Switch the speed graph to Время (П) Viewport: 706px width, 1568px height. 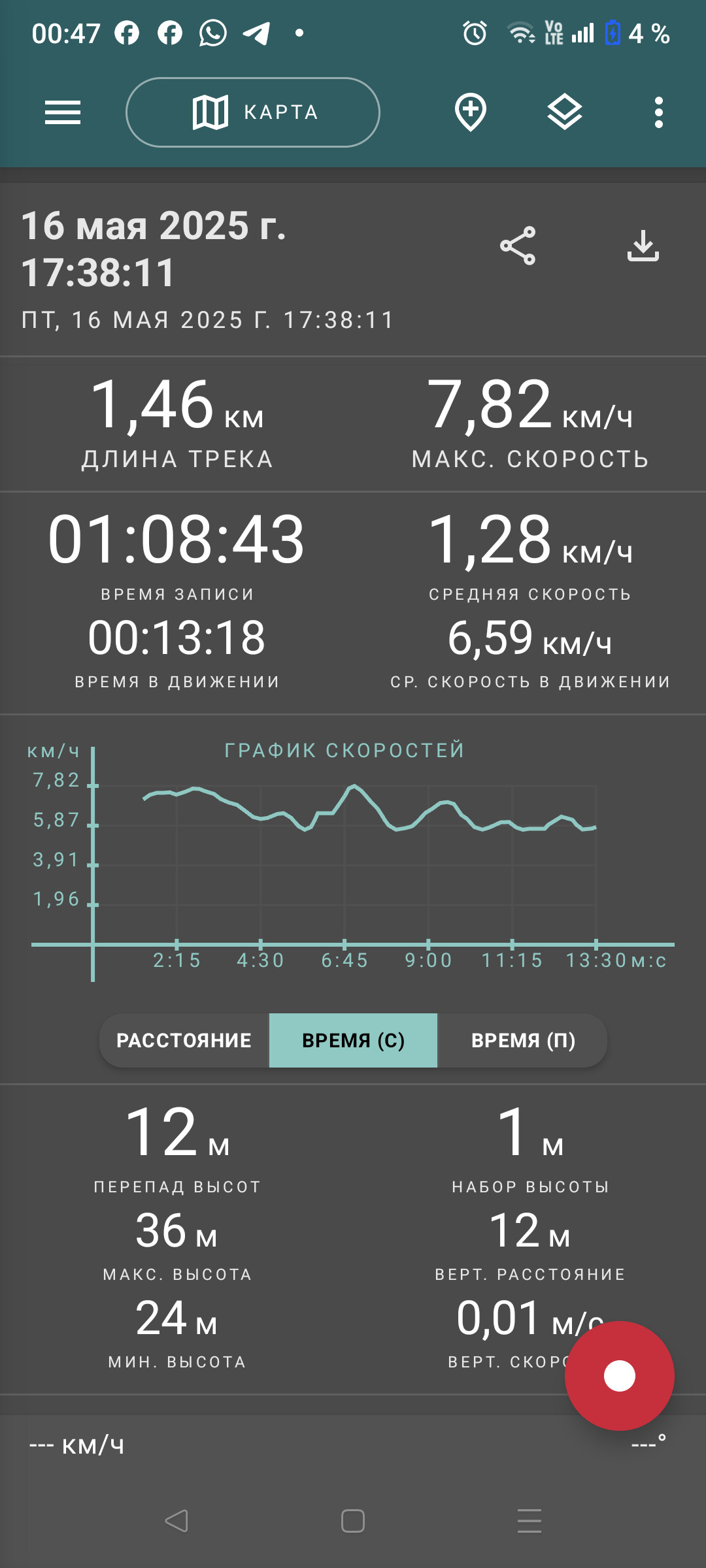tap(523, 1040)
